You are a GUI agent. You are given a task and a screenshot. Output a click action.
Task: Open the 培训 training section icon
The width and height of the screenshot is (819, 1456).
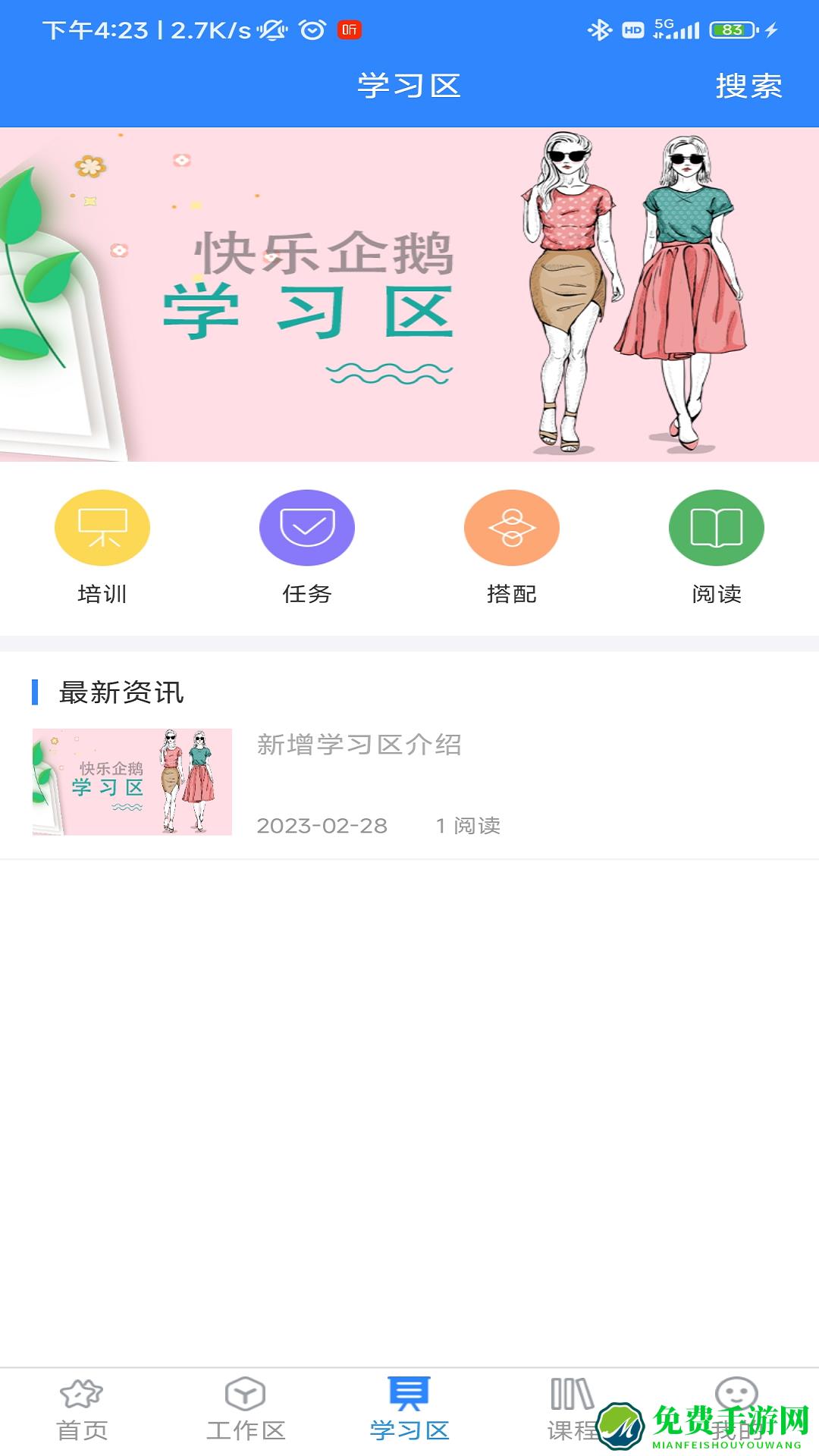102,527
